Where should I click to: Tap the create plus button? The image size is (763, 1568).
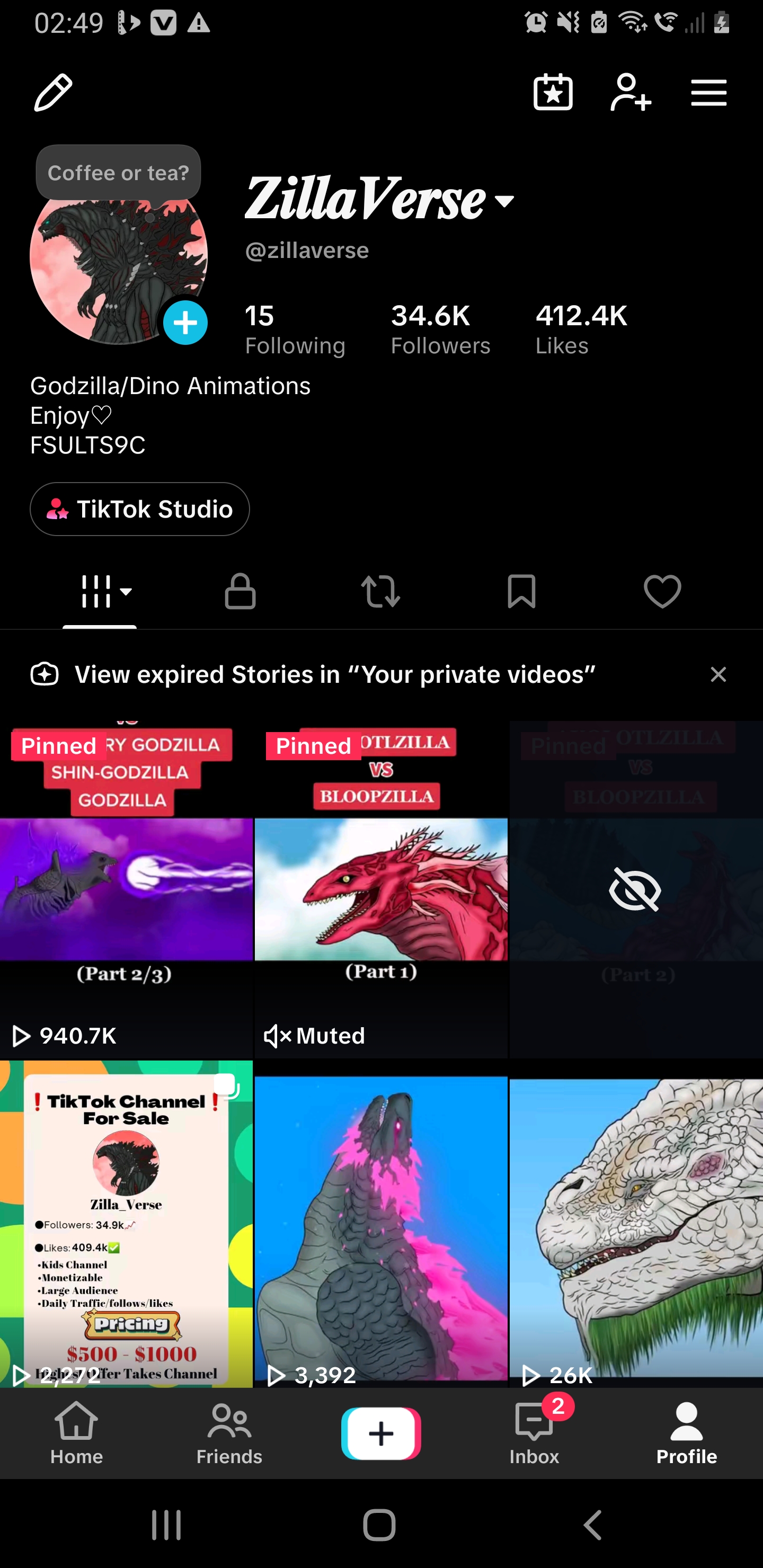(381, 1433)
